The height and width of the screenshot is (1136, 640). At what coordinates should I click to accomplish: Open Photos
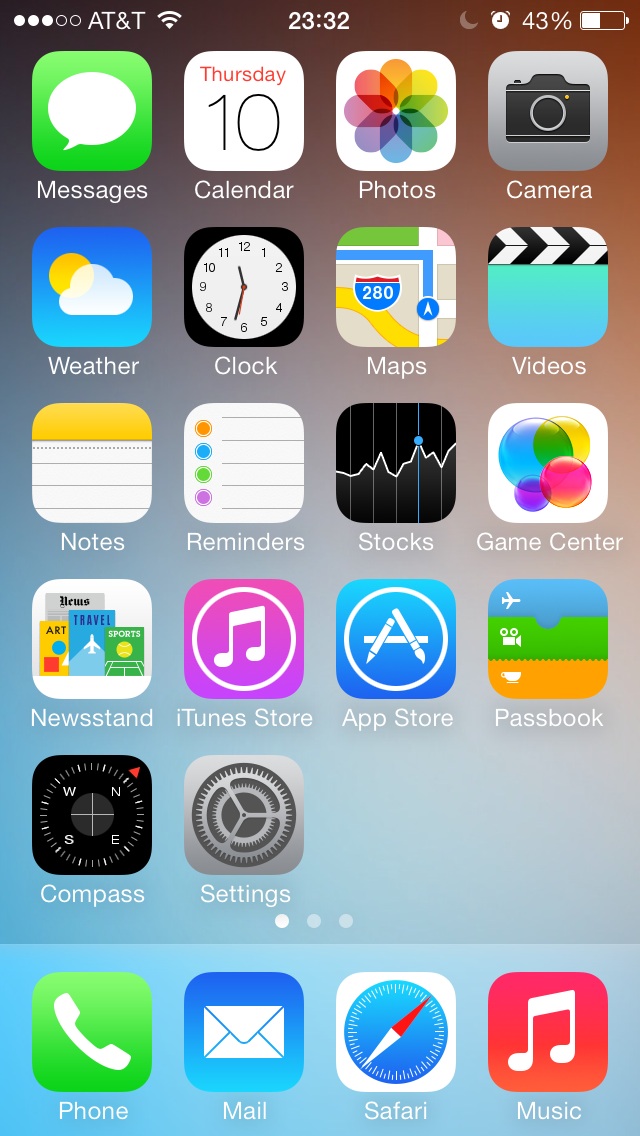[x=396, y=111]
